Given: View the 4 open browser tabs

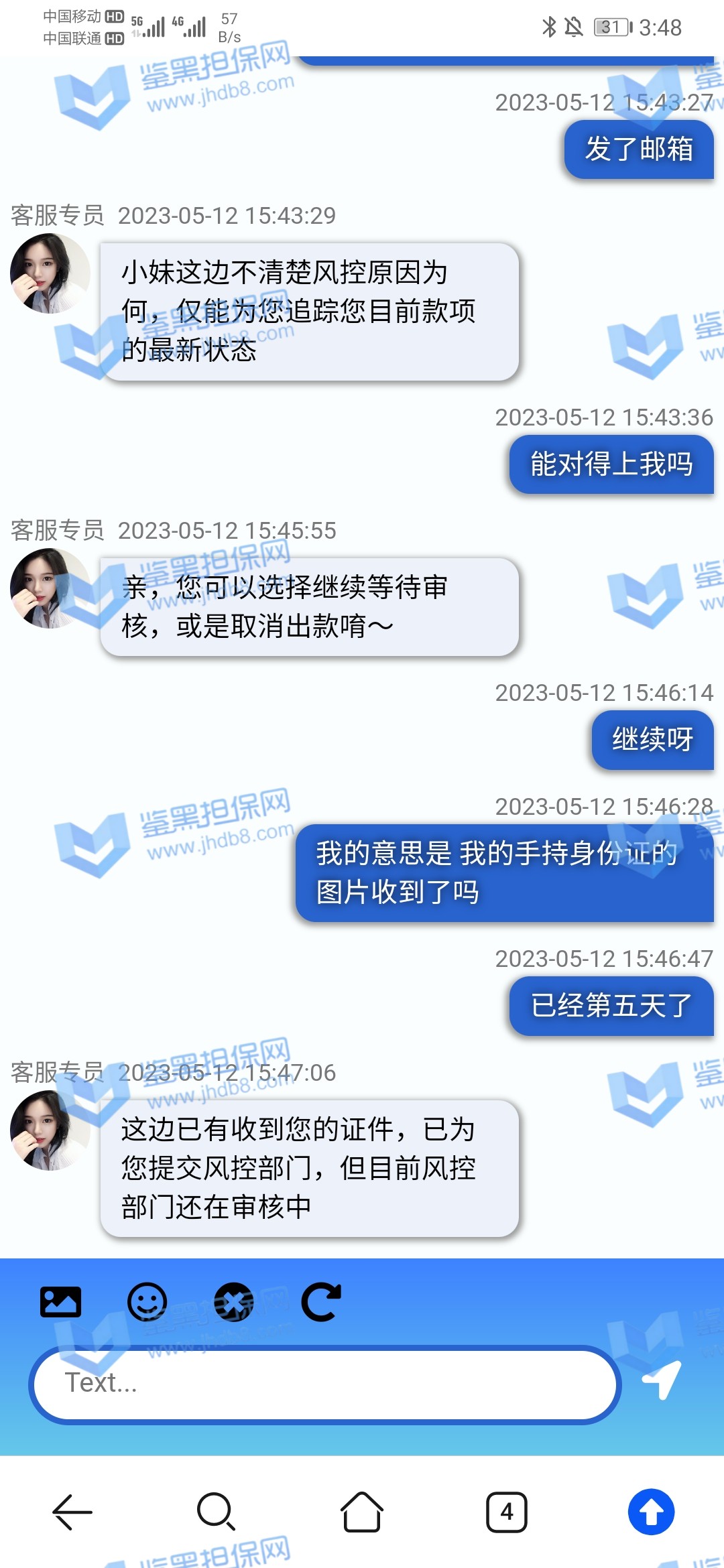Looking at the screenshot, I should [x=506, y=1512].
